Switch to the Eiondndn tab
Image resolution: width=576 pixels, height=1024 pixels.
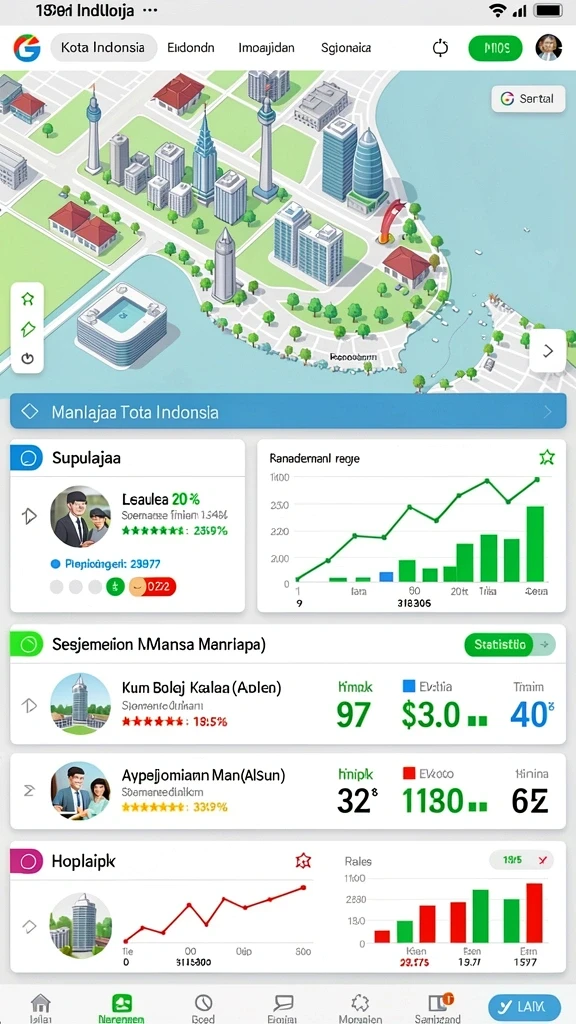[191, 48]
